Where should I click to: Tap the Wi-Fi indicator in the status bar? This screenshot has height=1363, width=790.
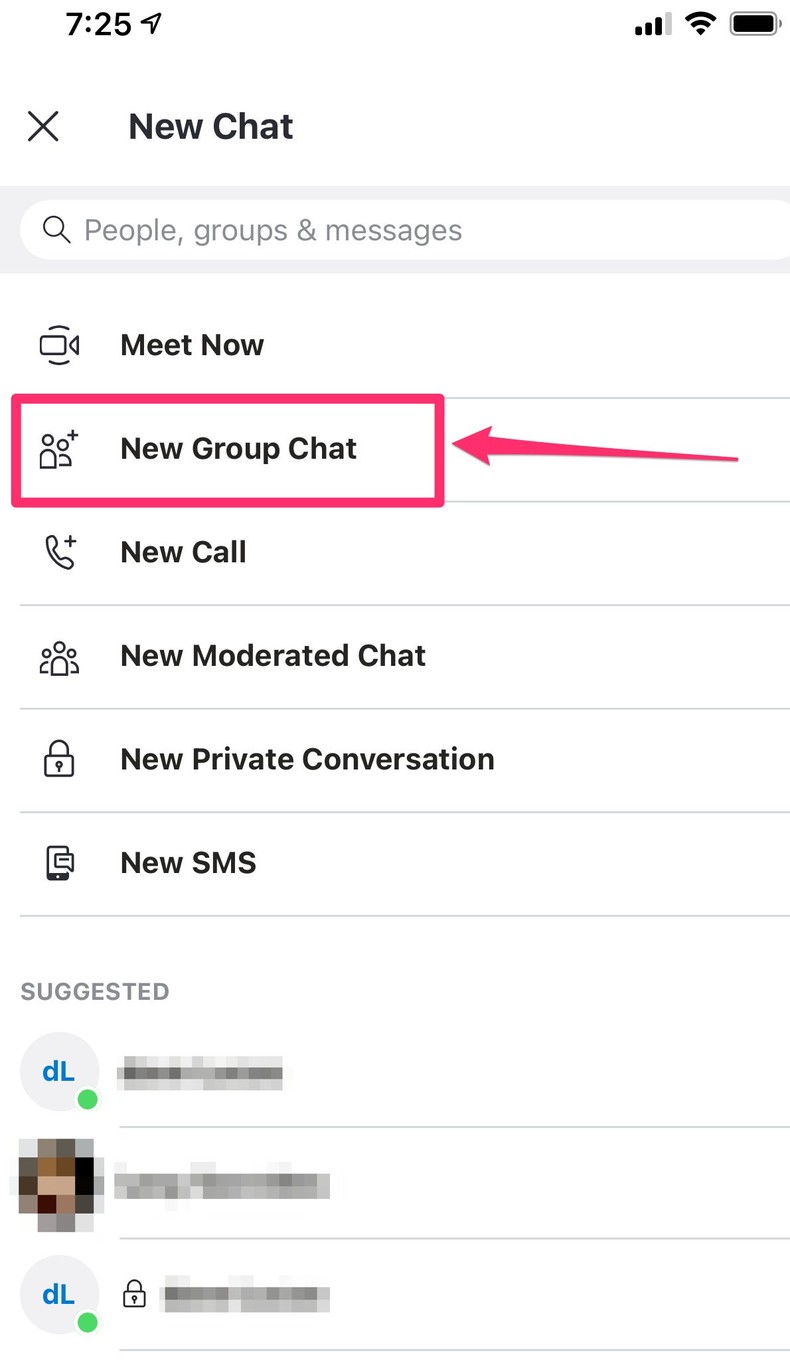point(700,24)
